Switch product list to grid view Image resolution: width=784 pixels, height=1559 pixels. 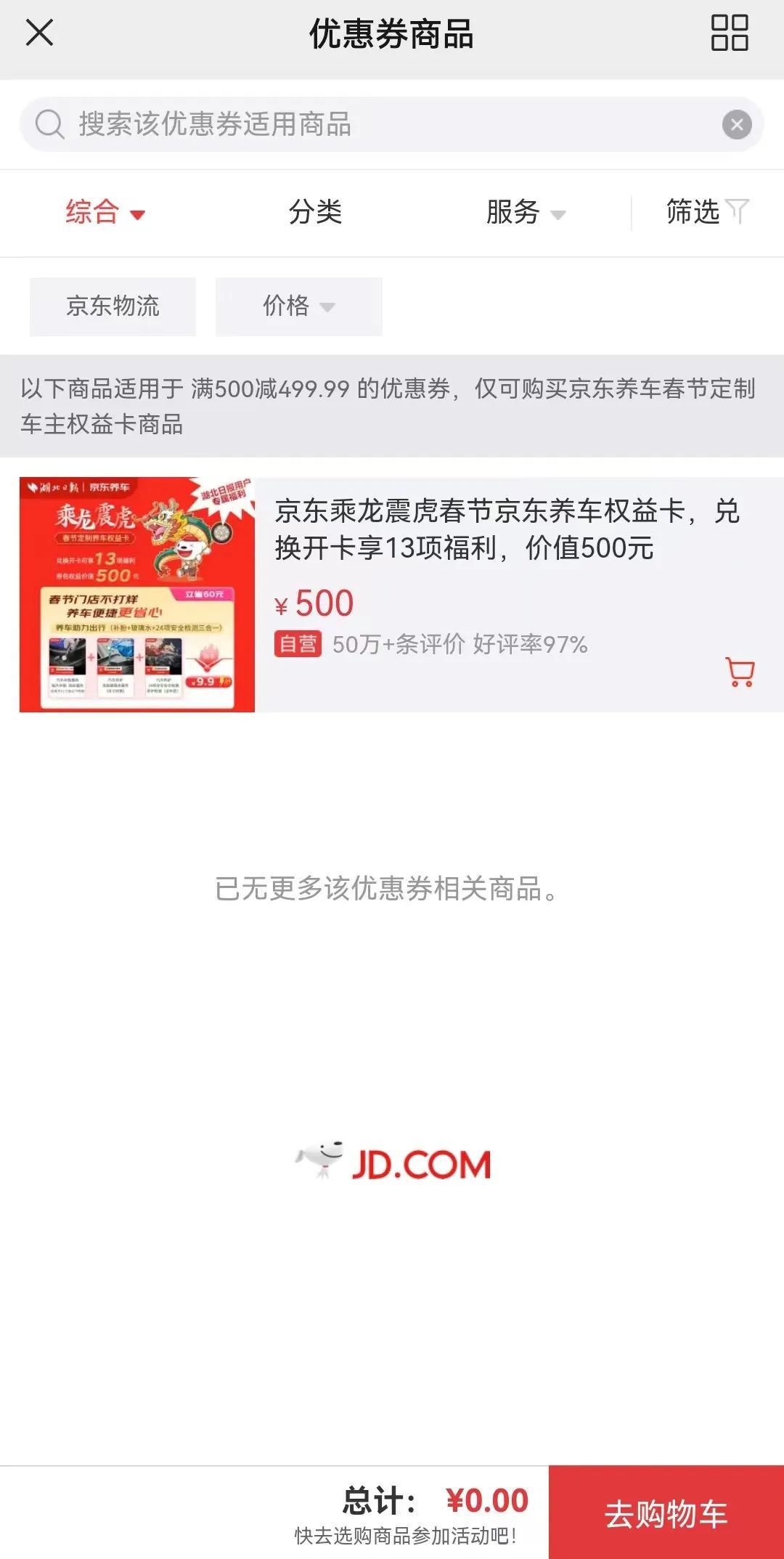(729, 33)
